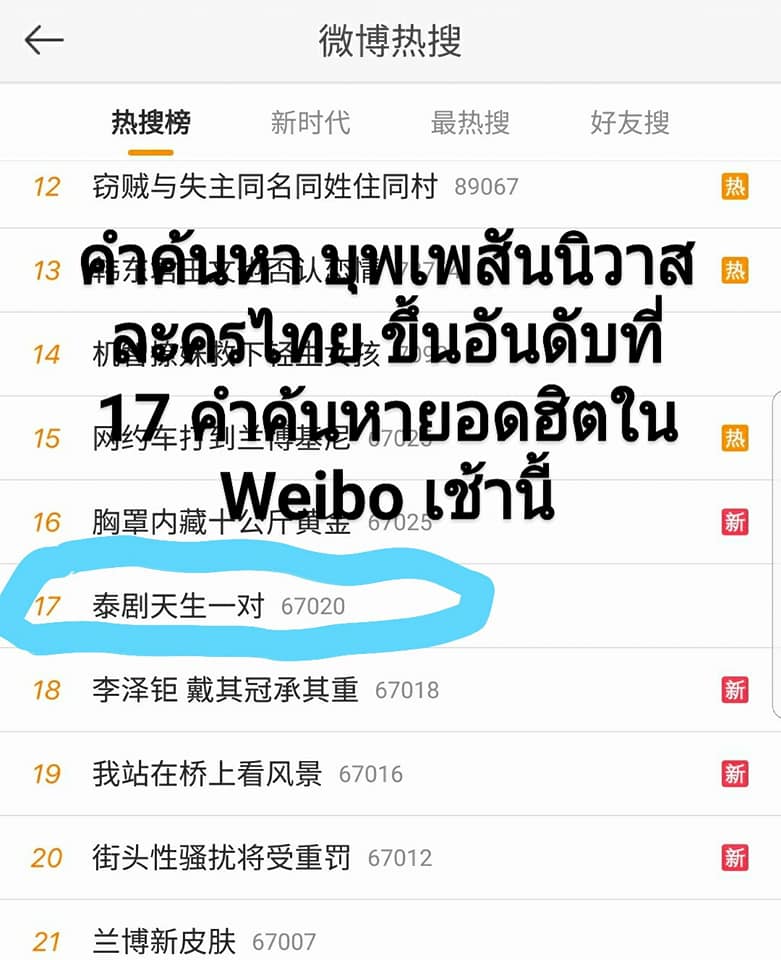Open the 泰剧天生一对 search entry
The height and width of the screenshot is (960, 781).
(x=179, y=606)
